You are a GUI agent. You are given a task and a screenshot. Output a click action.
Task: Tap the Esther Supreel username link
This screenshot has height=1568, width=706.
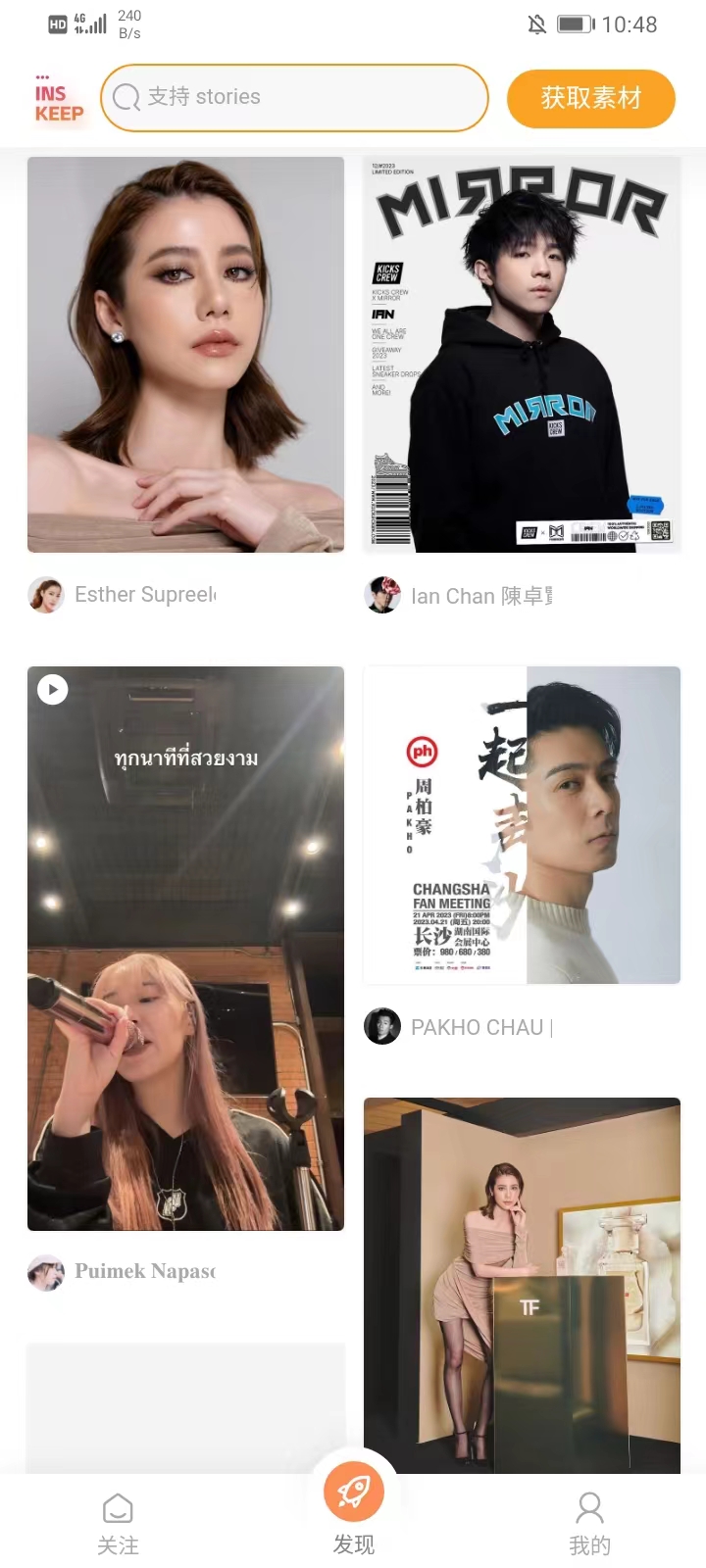[x=145, y=595]
